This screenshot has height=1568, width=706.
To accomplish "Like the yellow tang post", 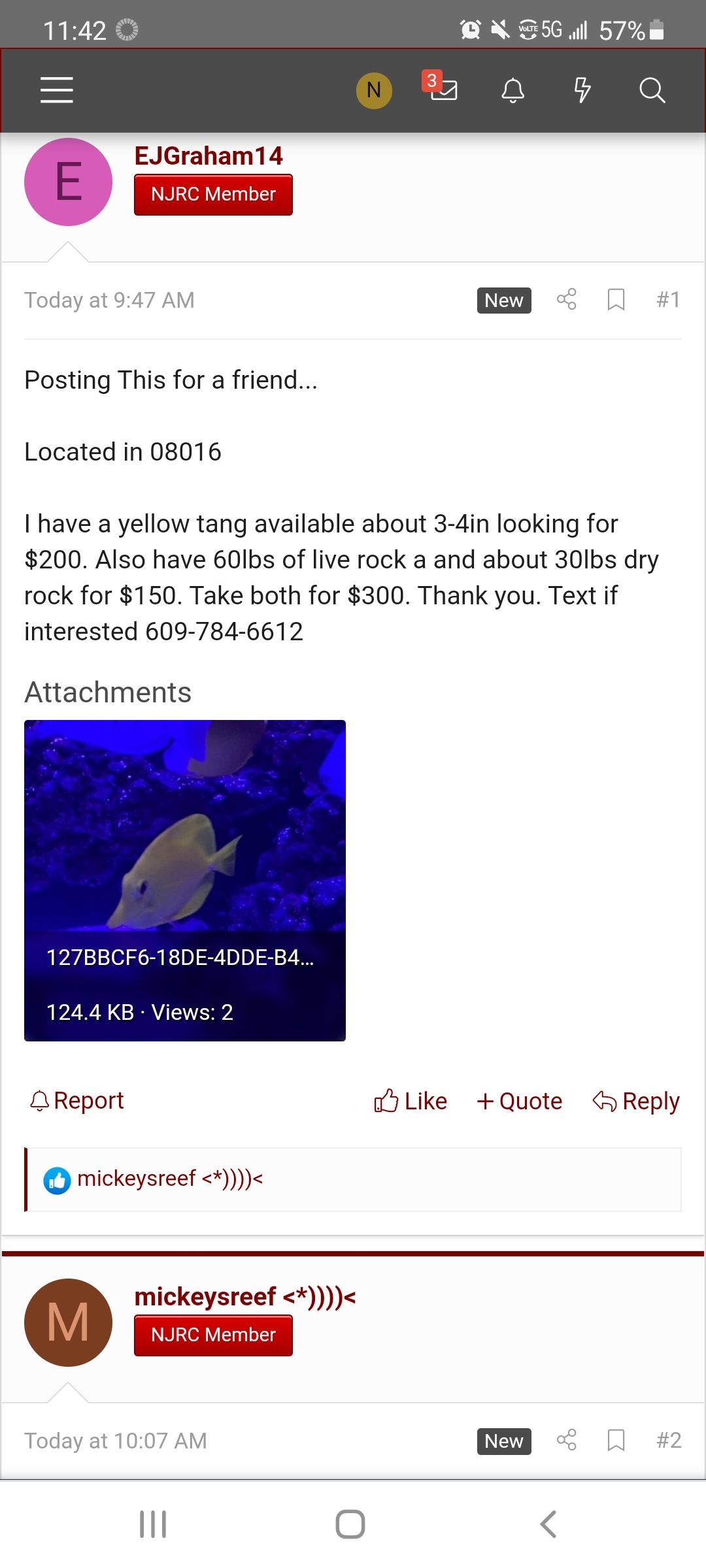I will (x=411, y=1102).
